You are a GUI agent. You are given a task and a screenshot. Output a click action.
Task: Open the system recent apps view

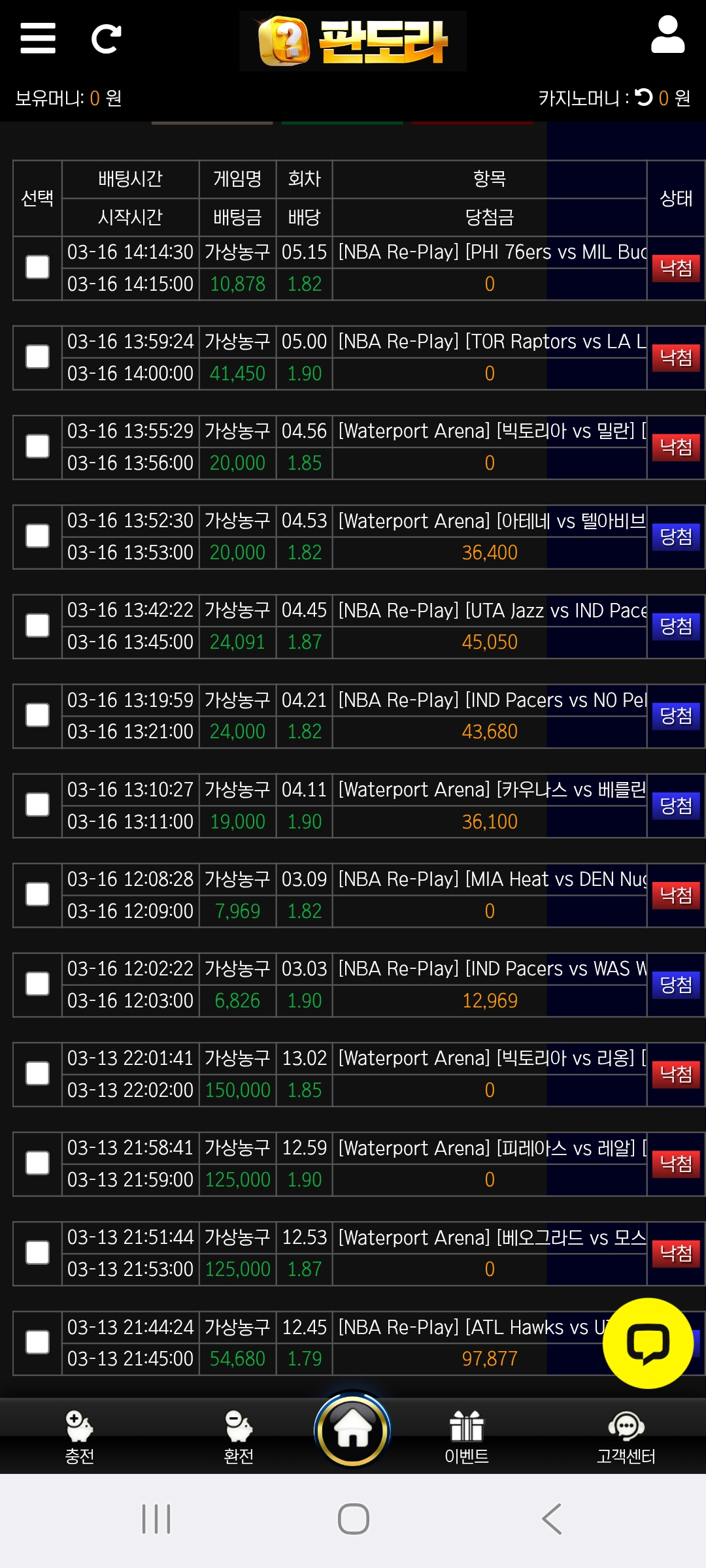[156, 1518]
